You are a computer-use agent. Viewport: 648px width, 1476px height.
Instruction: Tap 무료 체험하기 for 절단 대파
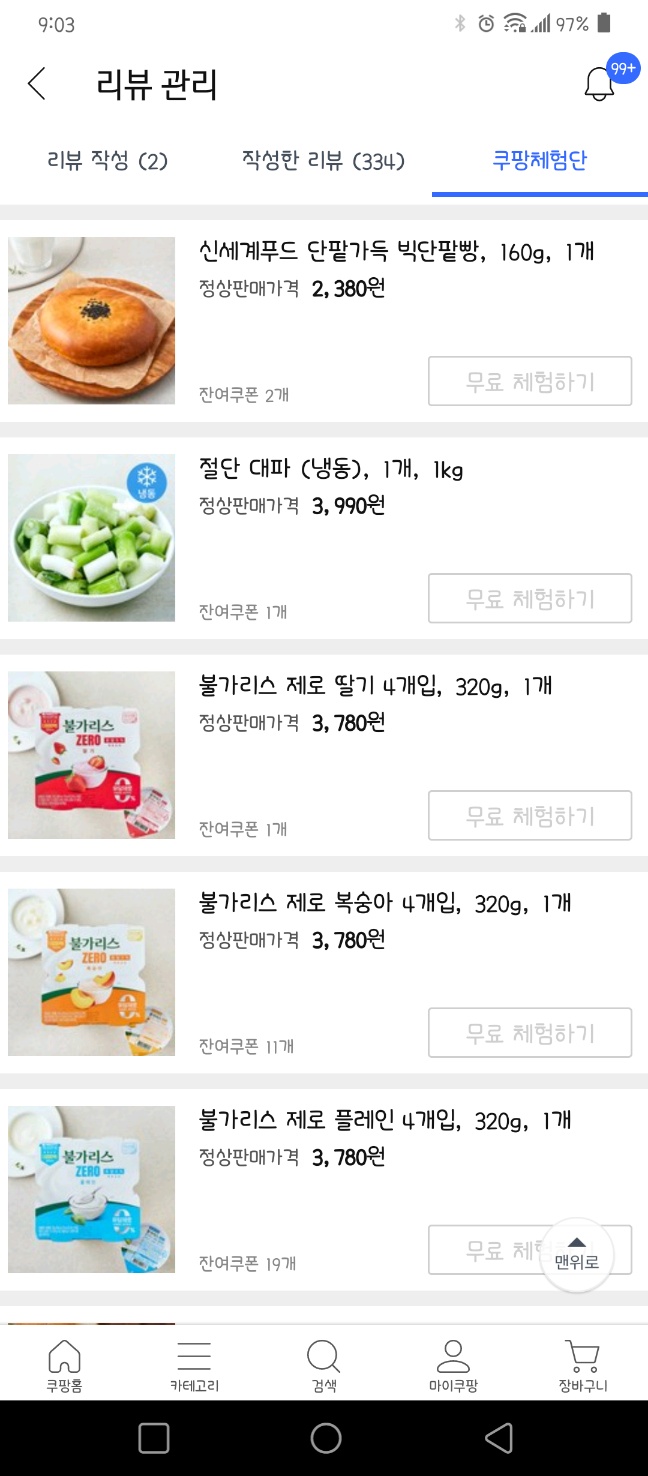click(530, 598)
